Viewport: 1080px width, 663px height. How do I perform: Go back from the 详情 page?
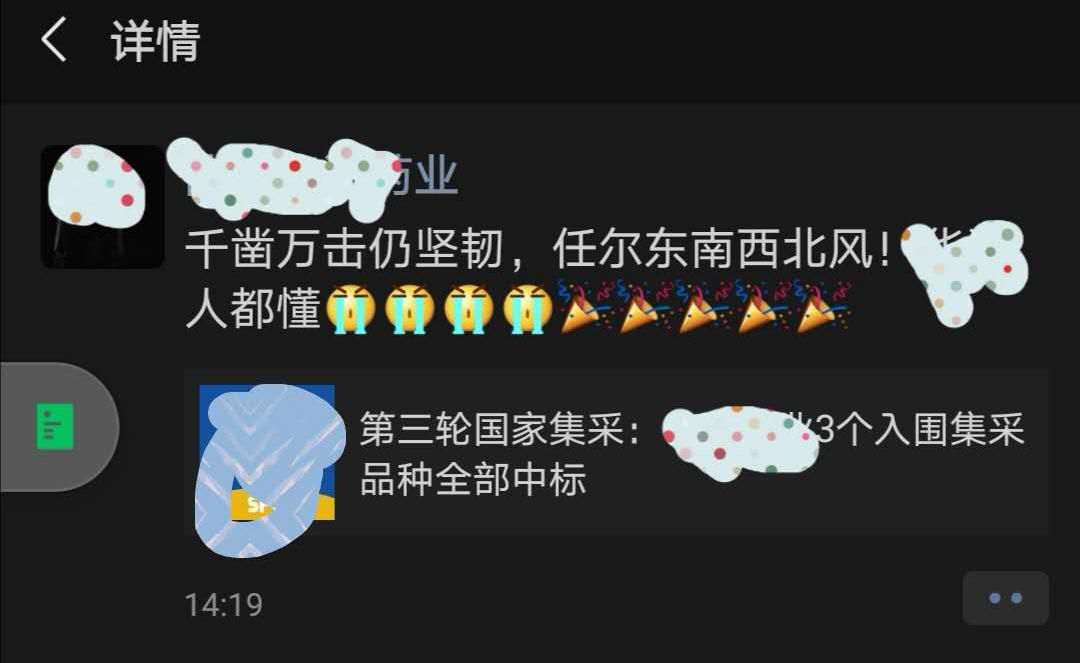54,42
